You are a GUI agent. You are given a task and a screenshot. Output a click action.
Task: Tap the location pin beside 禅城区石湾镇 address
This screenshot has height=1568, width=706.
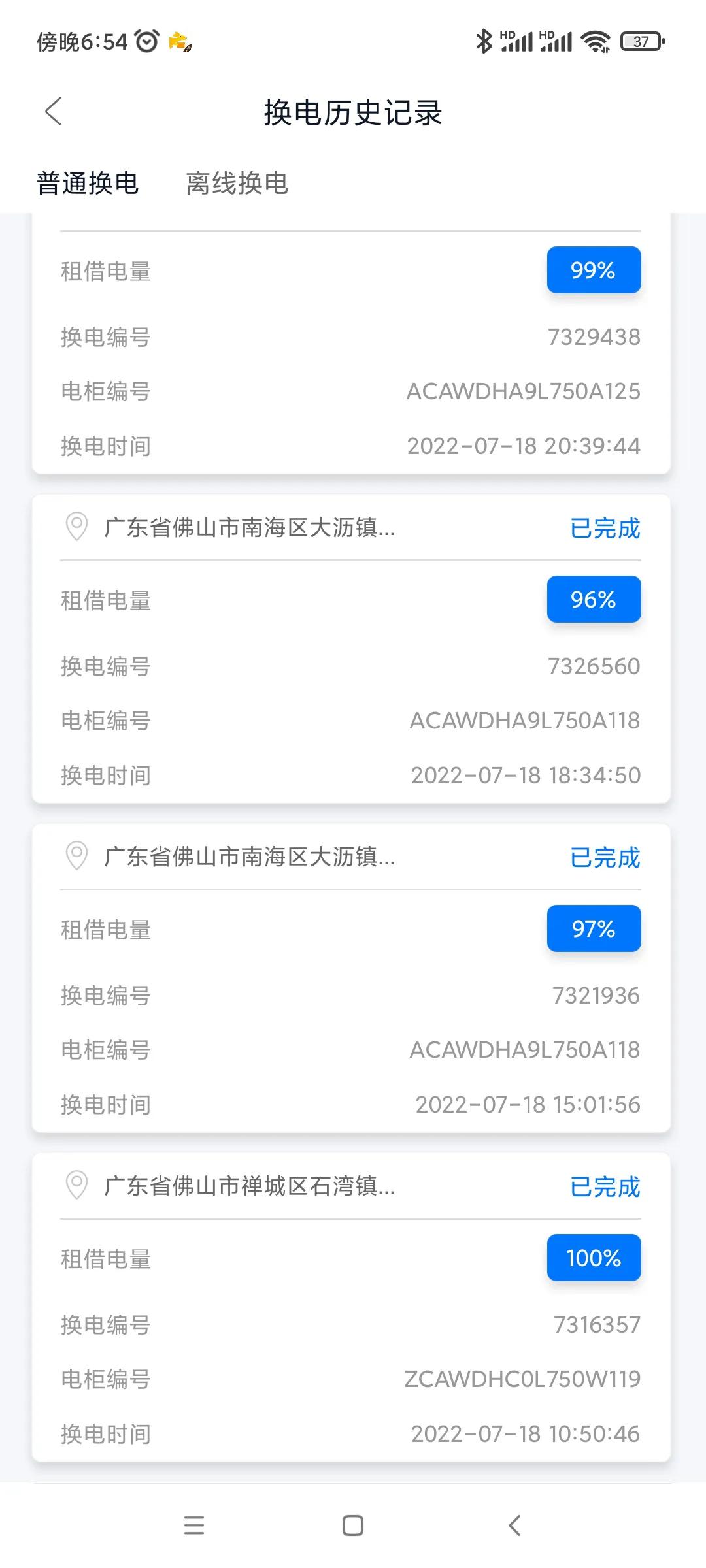coord(76,1186)
